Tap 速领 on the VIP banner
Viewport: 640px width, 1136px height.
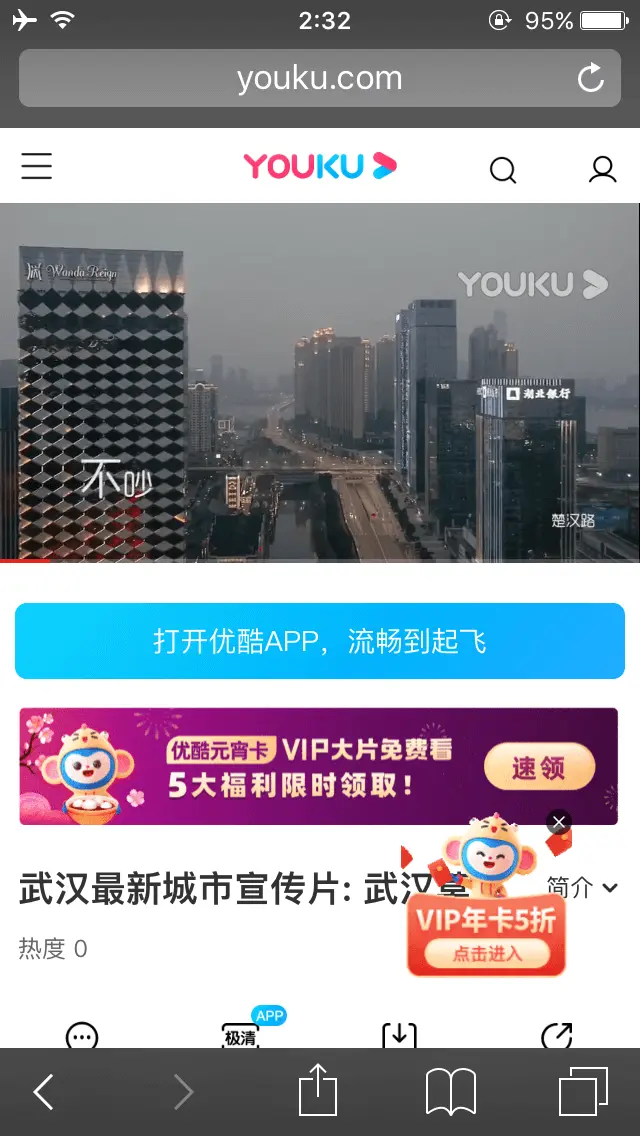(x=539, y=768)
